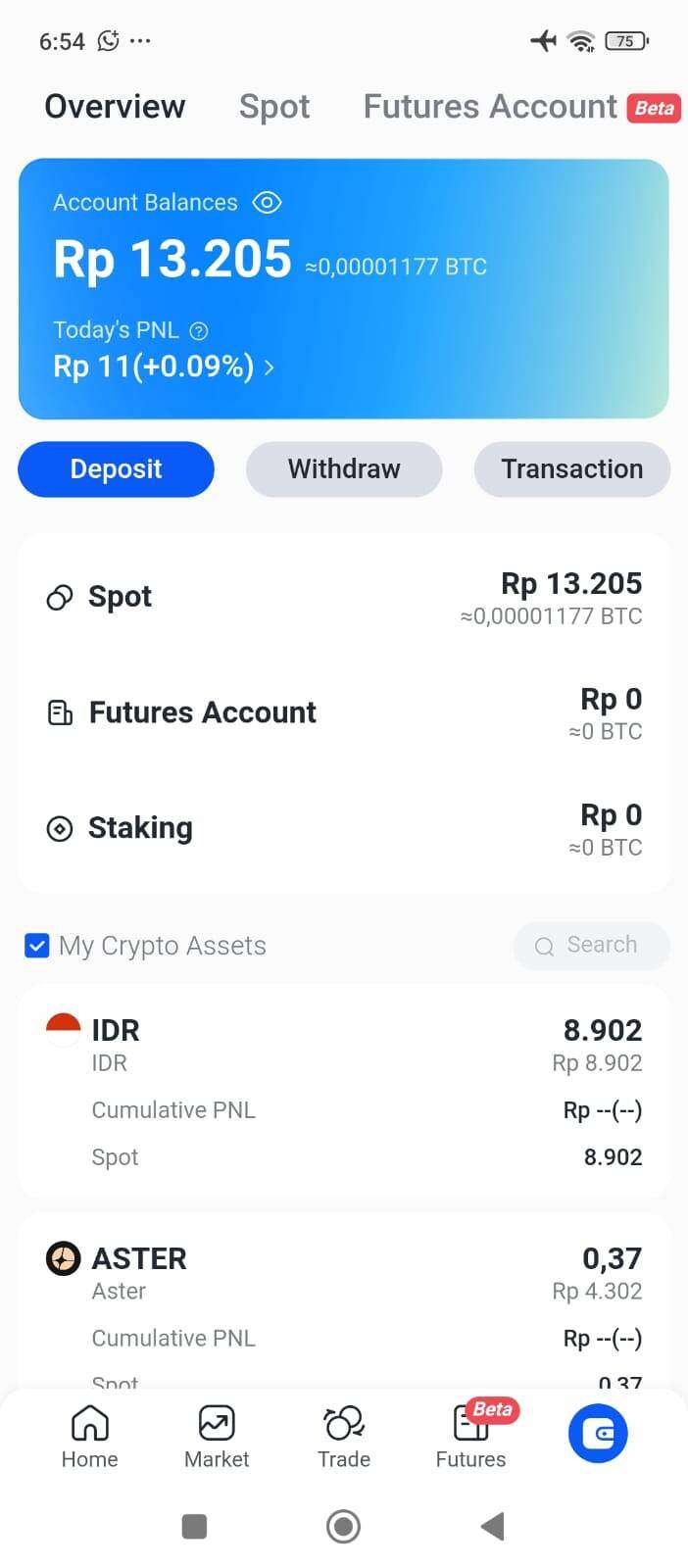Open the IDR asset card
This screenshot has width=688, height=1568.
coord(344,1091)
